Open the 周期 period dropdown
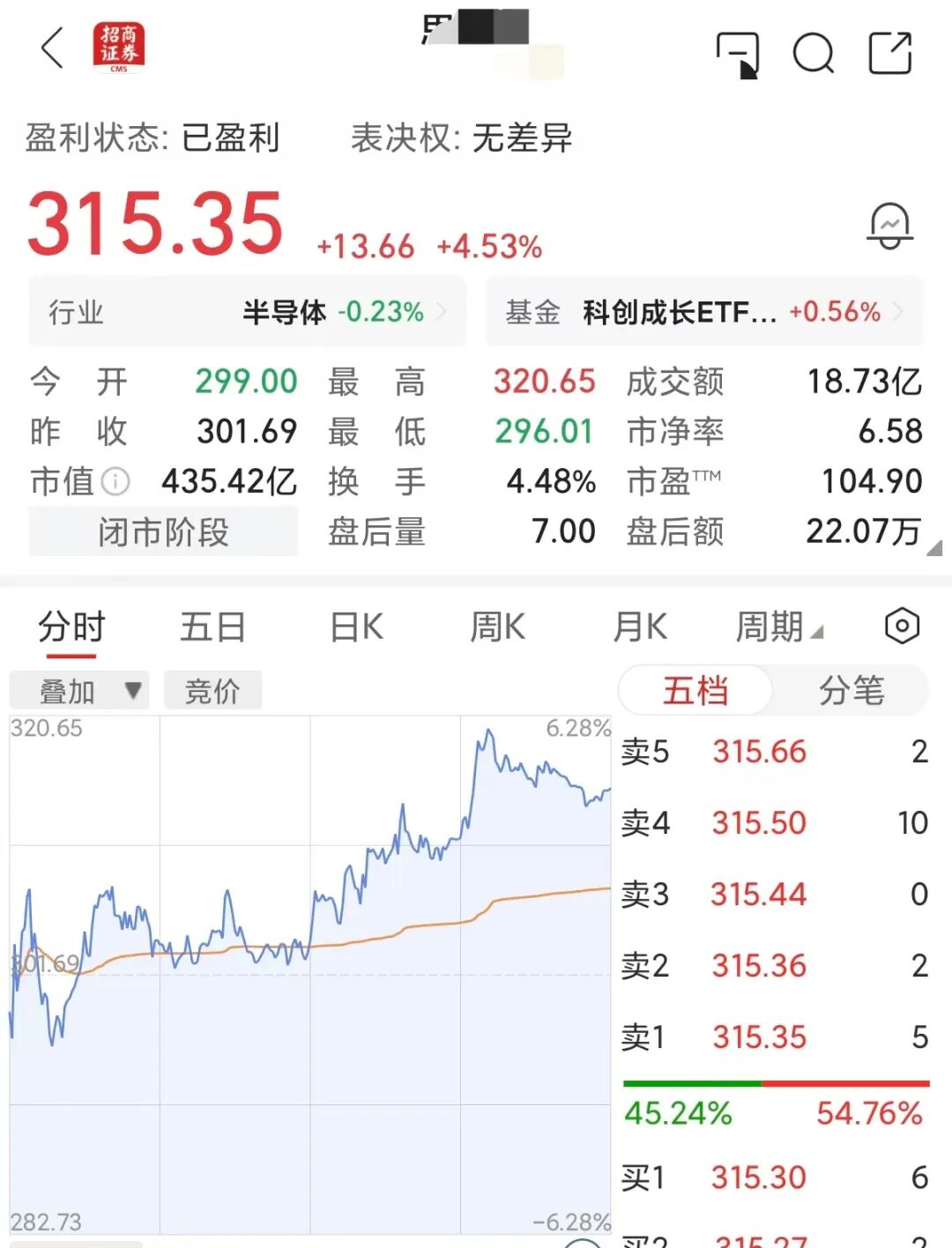The image size is (952, 1248). click(779, 628)
